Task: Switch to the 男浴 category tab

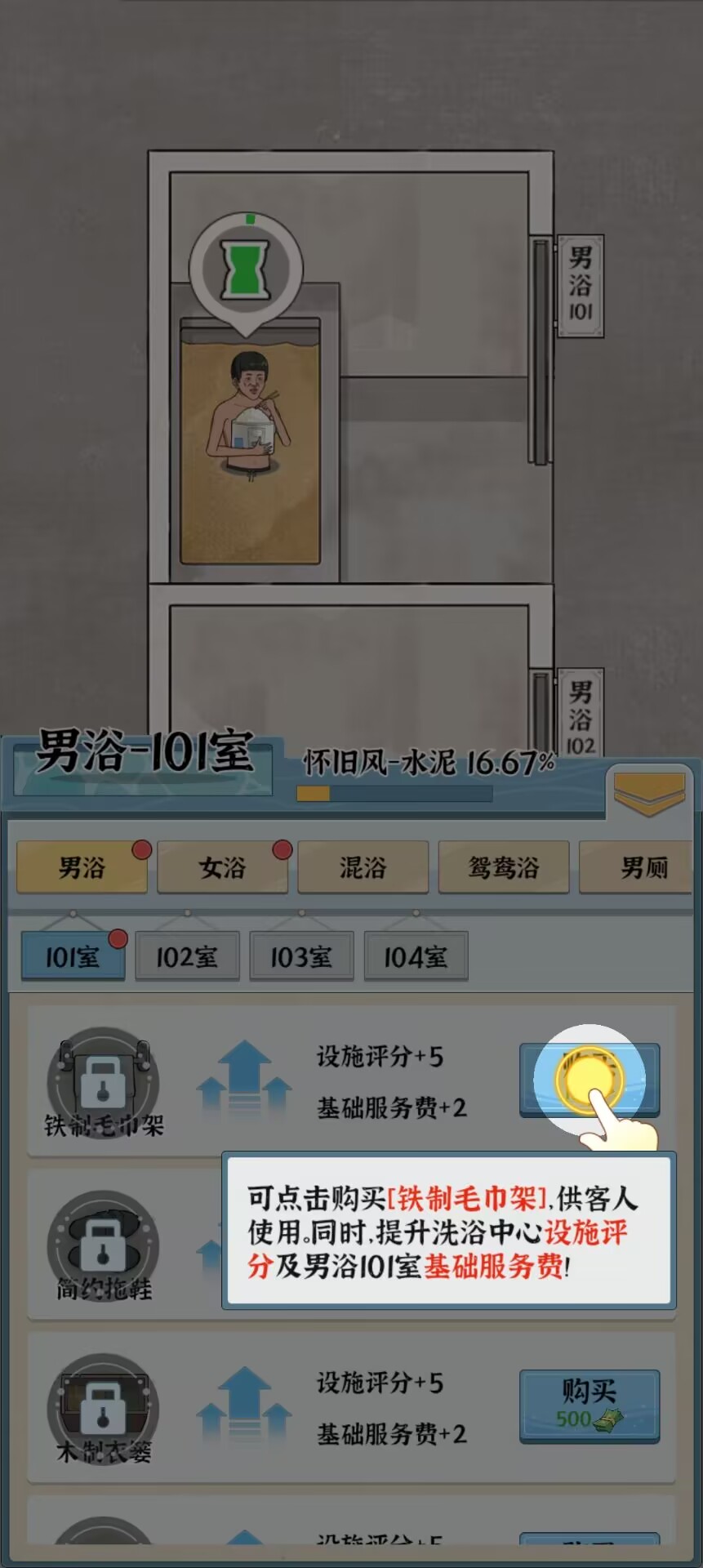Action: coord(82,867)
